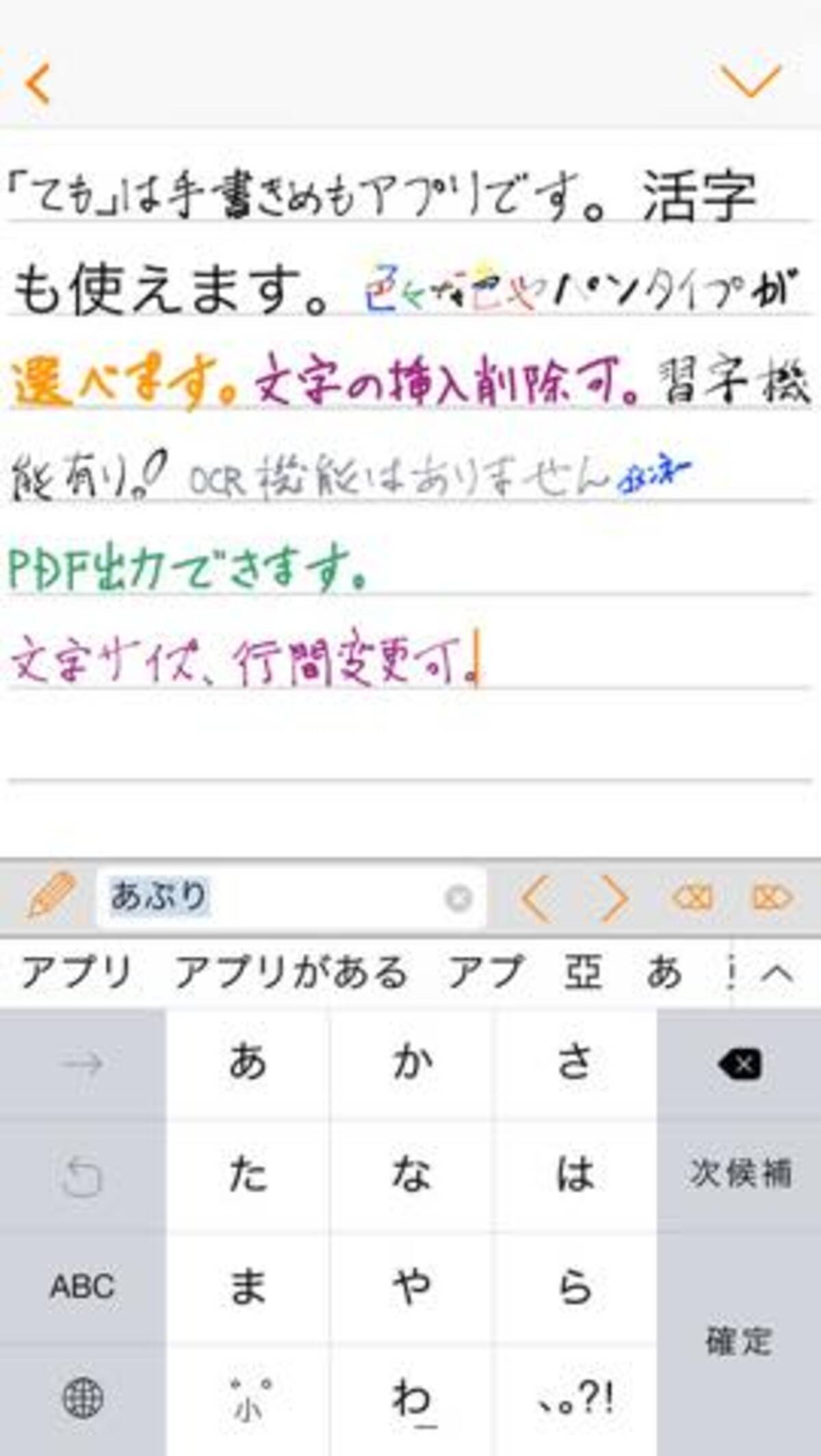
Task: Choose the アプリがある candidate
Action: pyautogui.click(x=291, y=972)
